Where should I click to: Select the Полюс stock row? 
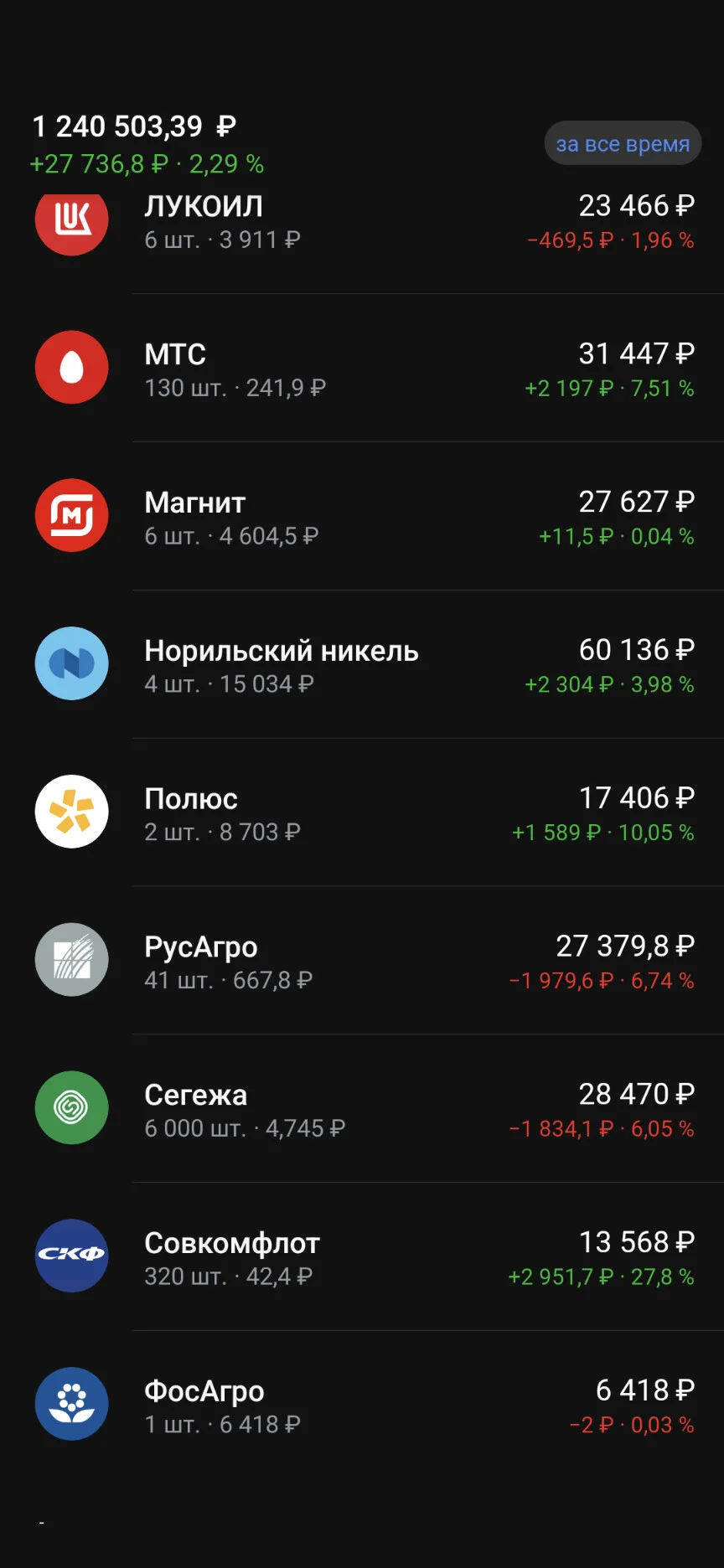point(362,813)
